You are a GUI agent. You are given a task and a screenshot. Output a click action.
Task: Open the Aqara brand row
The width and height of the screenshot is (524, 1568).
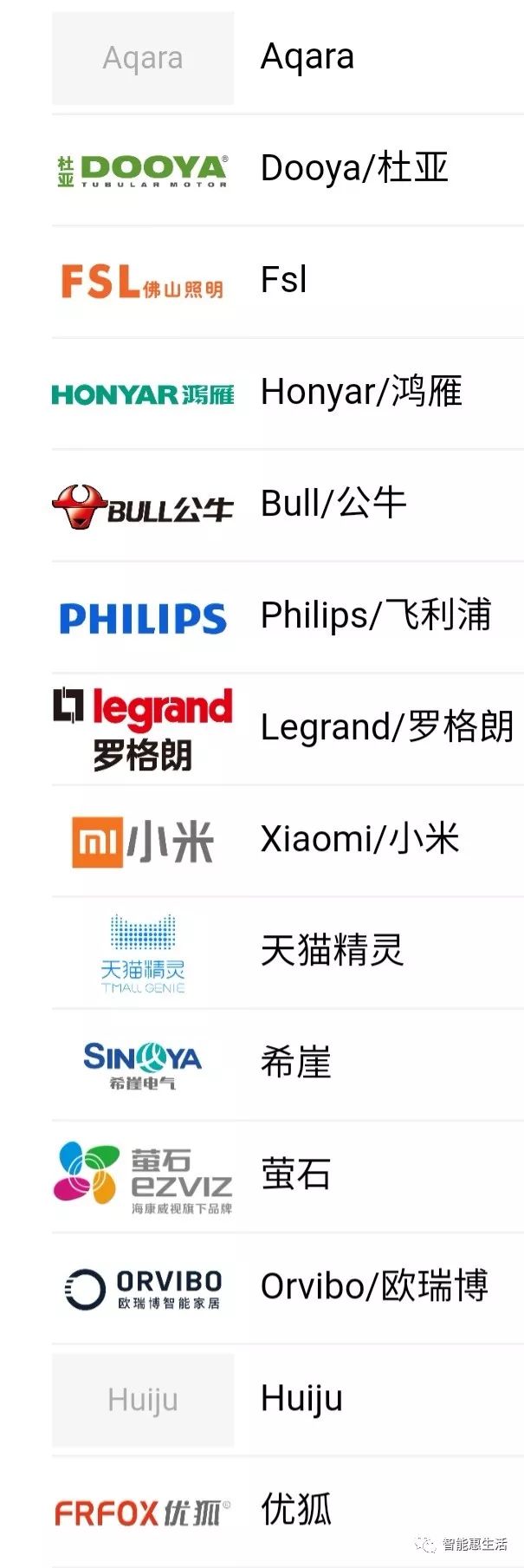[307, 57]
